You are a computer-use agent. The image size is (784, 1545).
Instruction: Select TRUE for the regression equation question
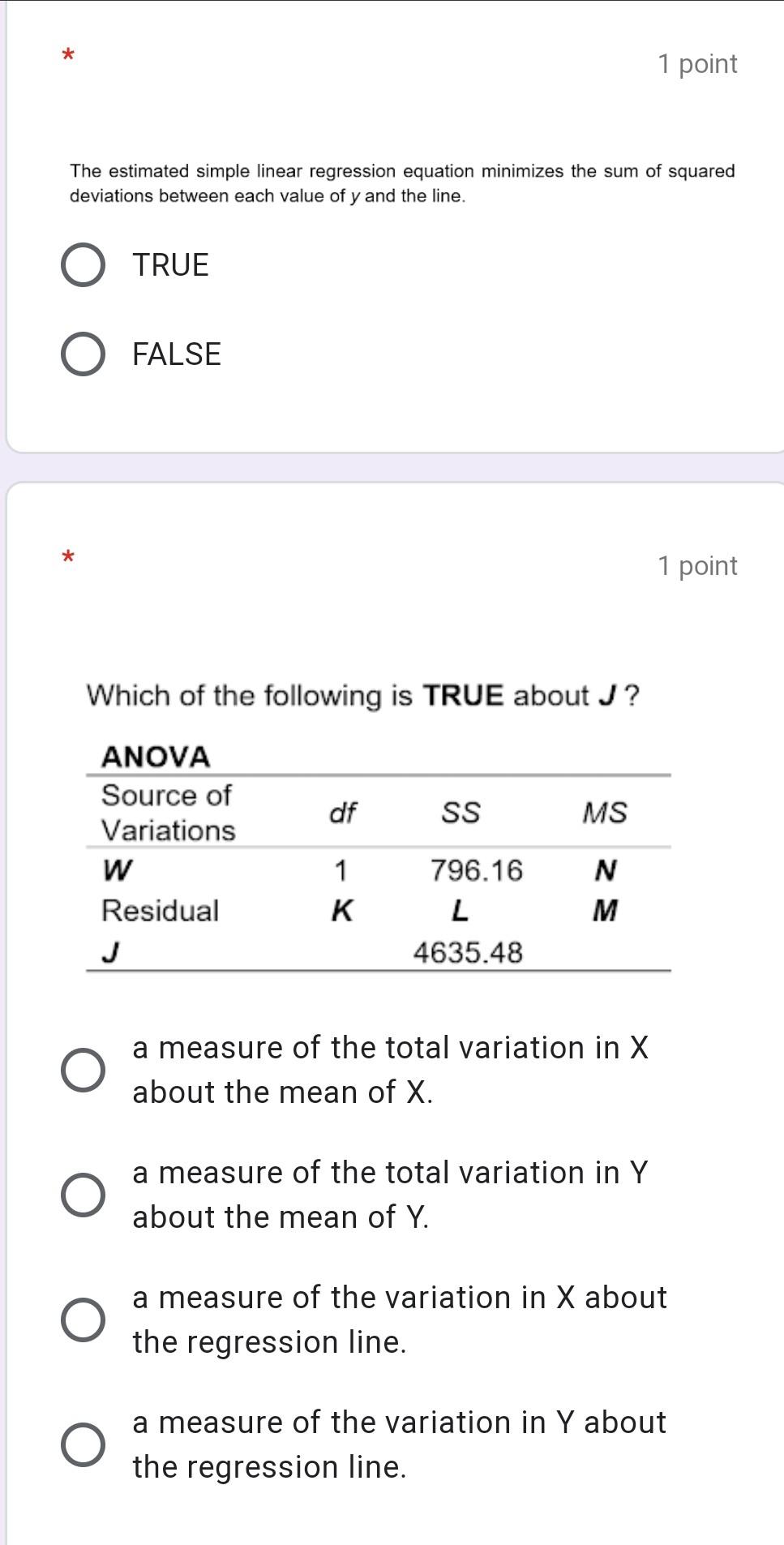pos(83,265)
